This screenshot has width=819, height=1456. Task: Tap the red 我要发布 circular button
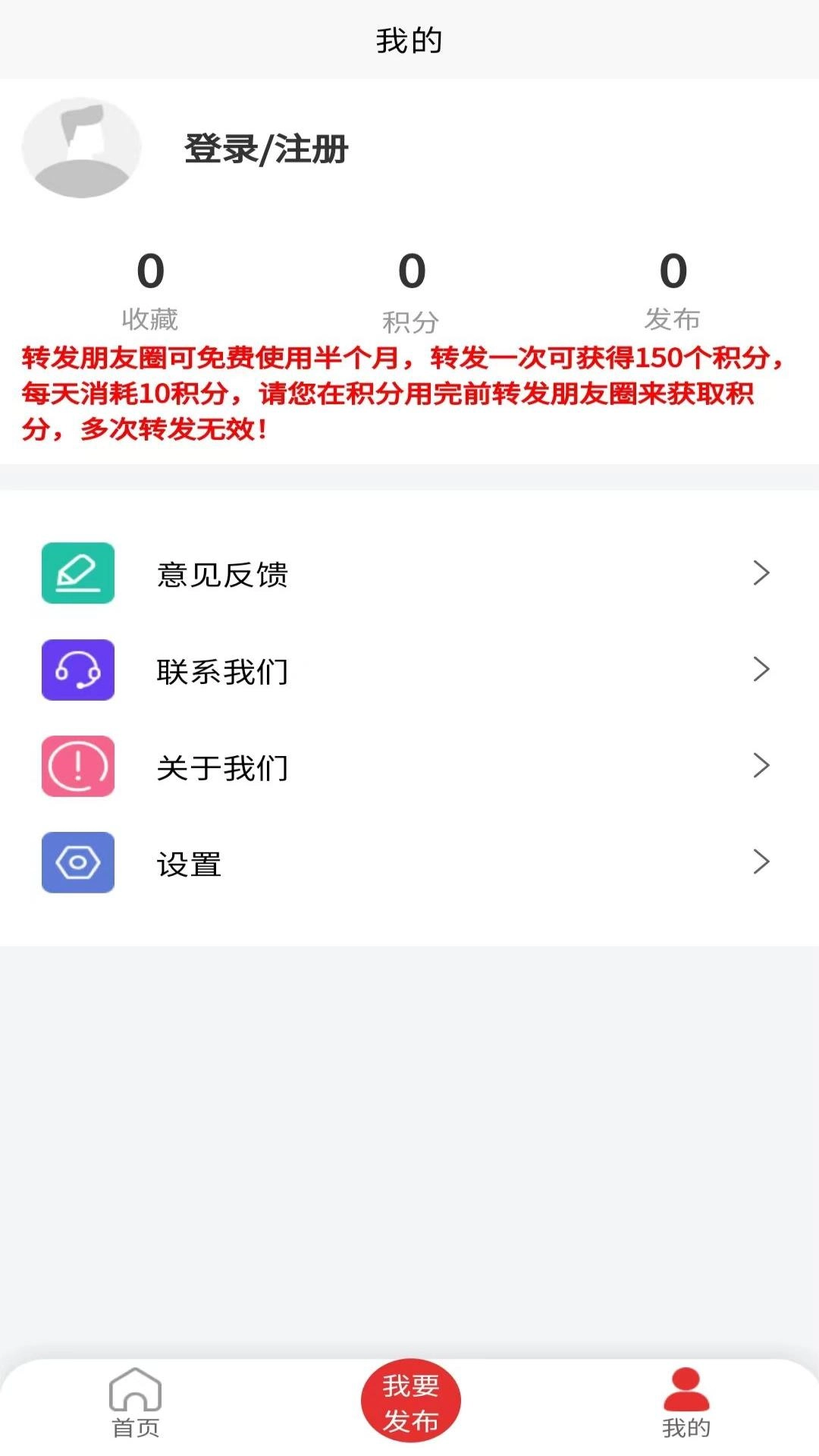tap(409, 1401)
